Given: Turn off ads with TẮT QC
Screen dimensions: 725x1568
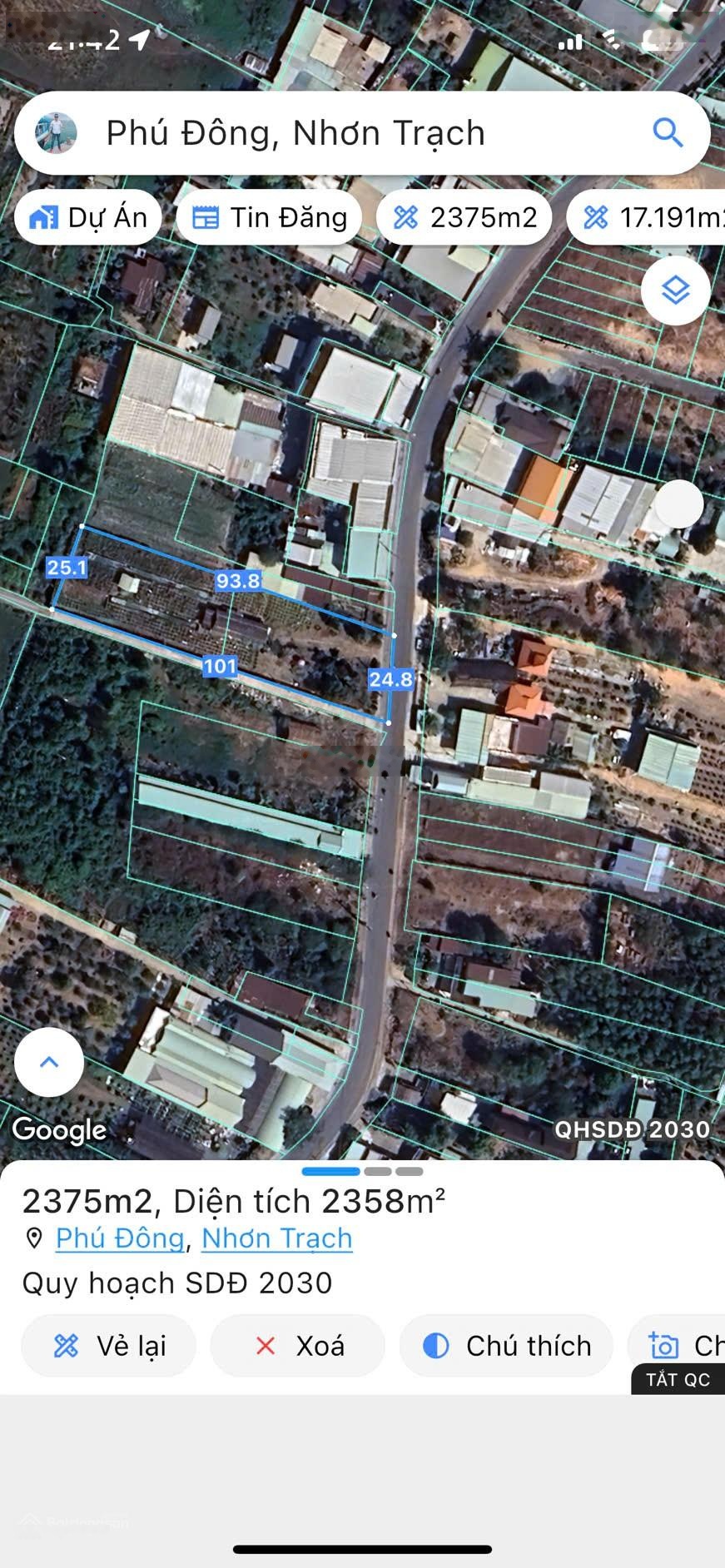Looking at the screenshot, I should 678,1379.
